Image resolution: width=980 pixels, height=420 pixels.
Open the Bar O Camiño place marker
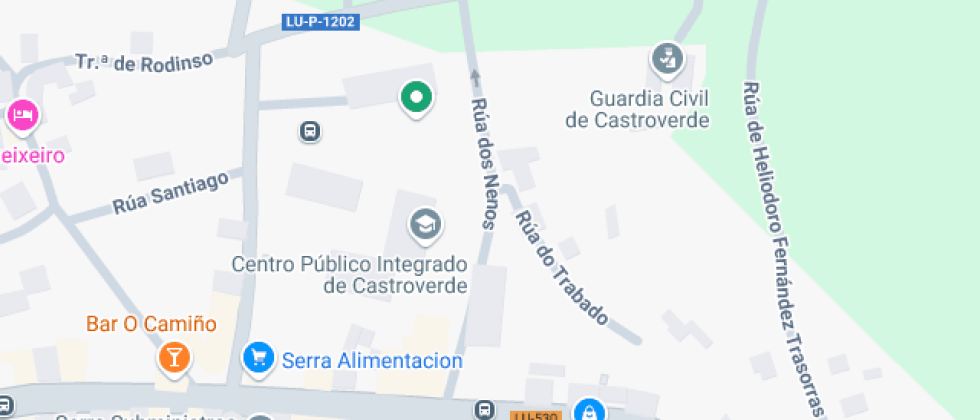coord(174,357)
